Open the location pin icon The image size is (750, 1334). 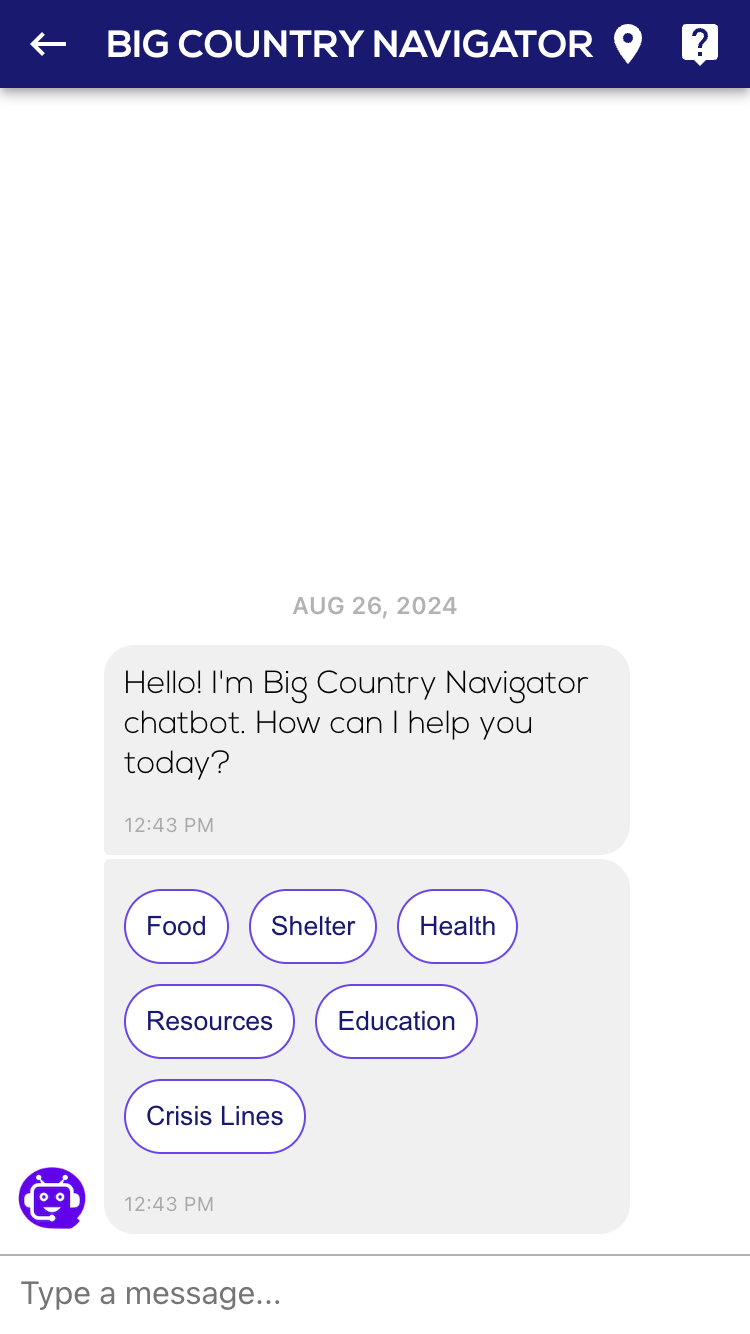(627, 45)
